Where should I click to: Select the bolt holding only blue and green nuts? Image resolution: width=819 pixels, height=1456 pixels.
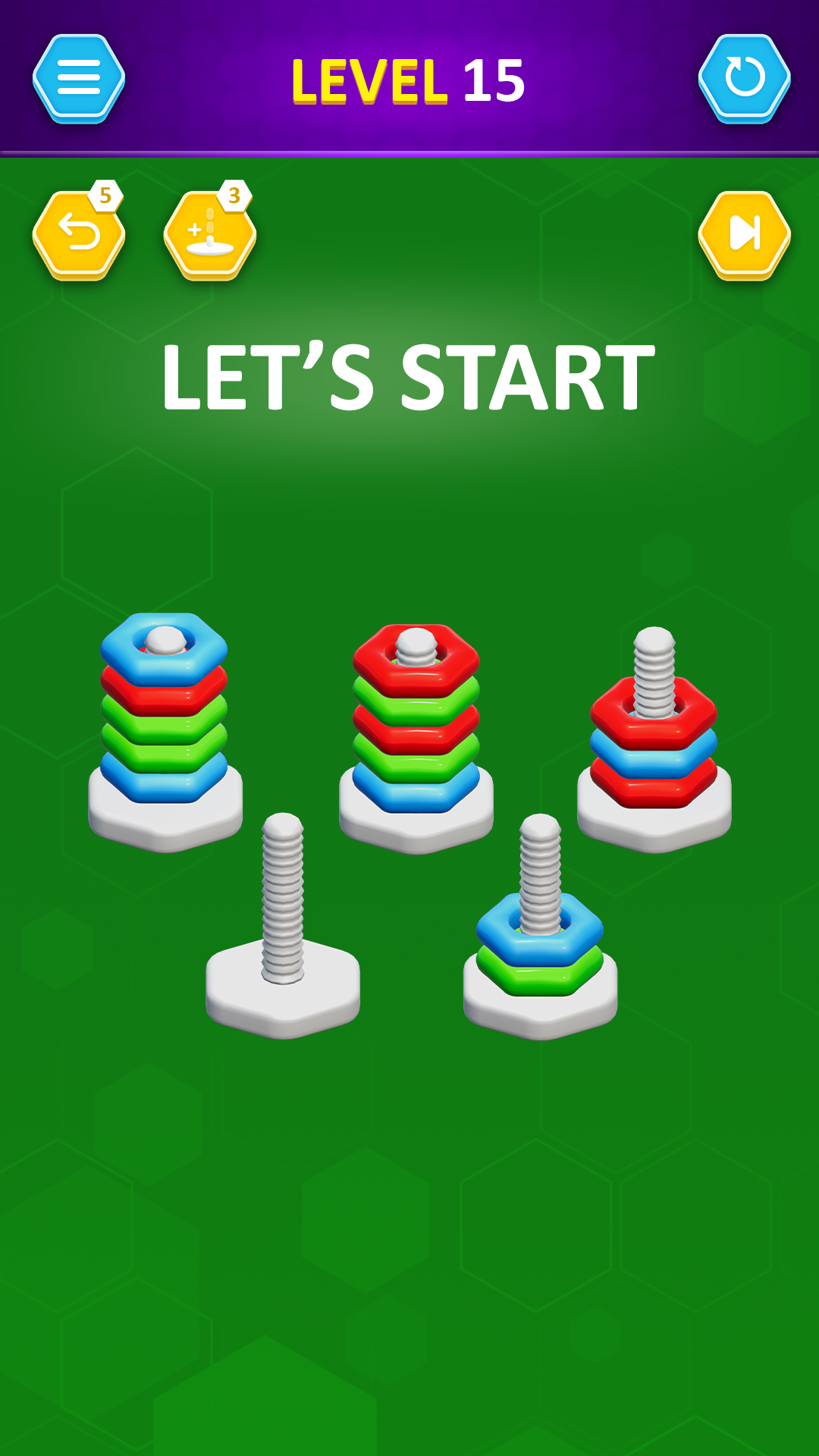coord(540,940)
